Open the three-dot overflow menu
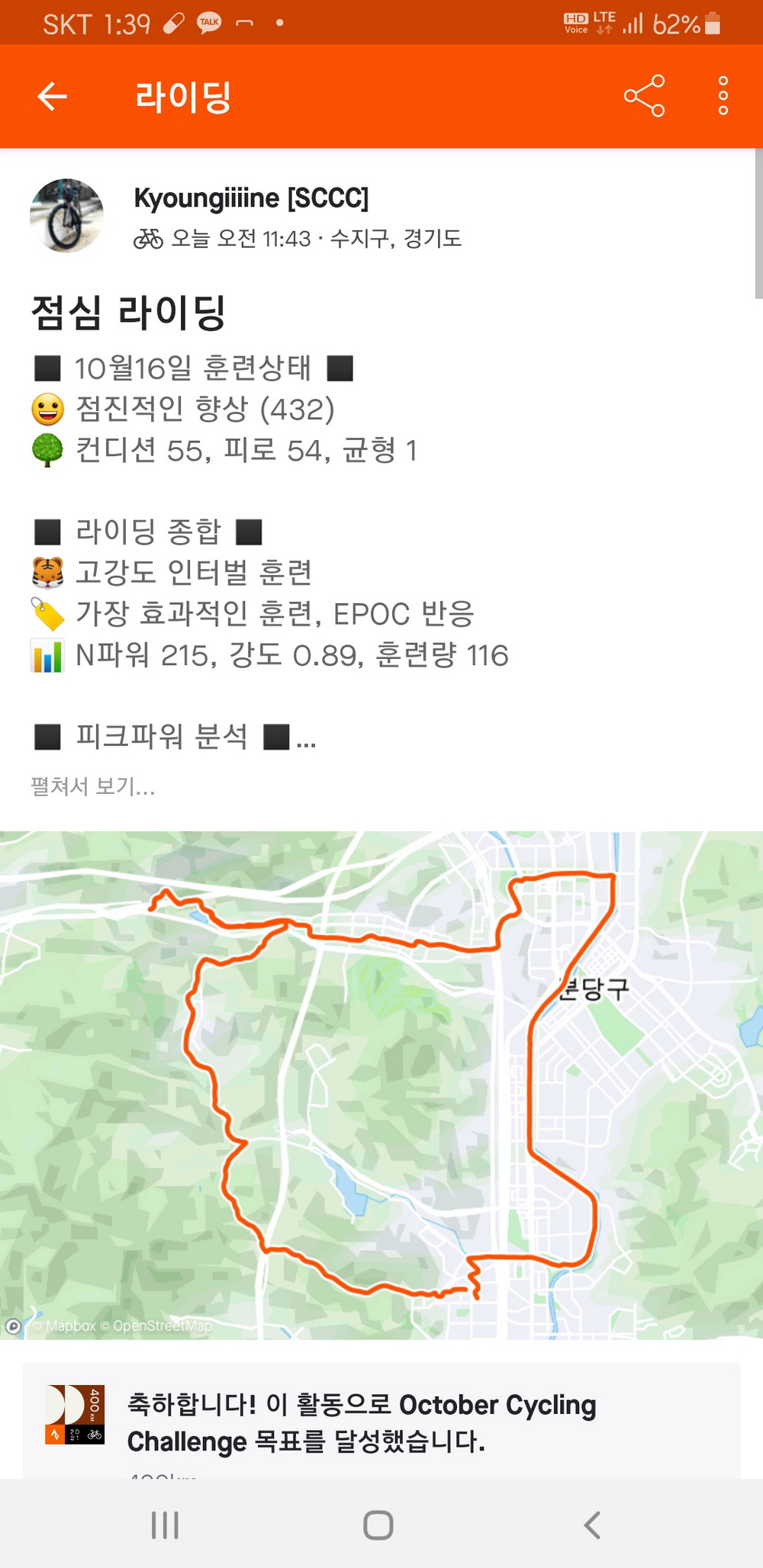 coord(723,96)
